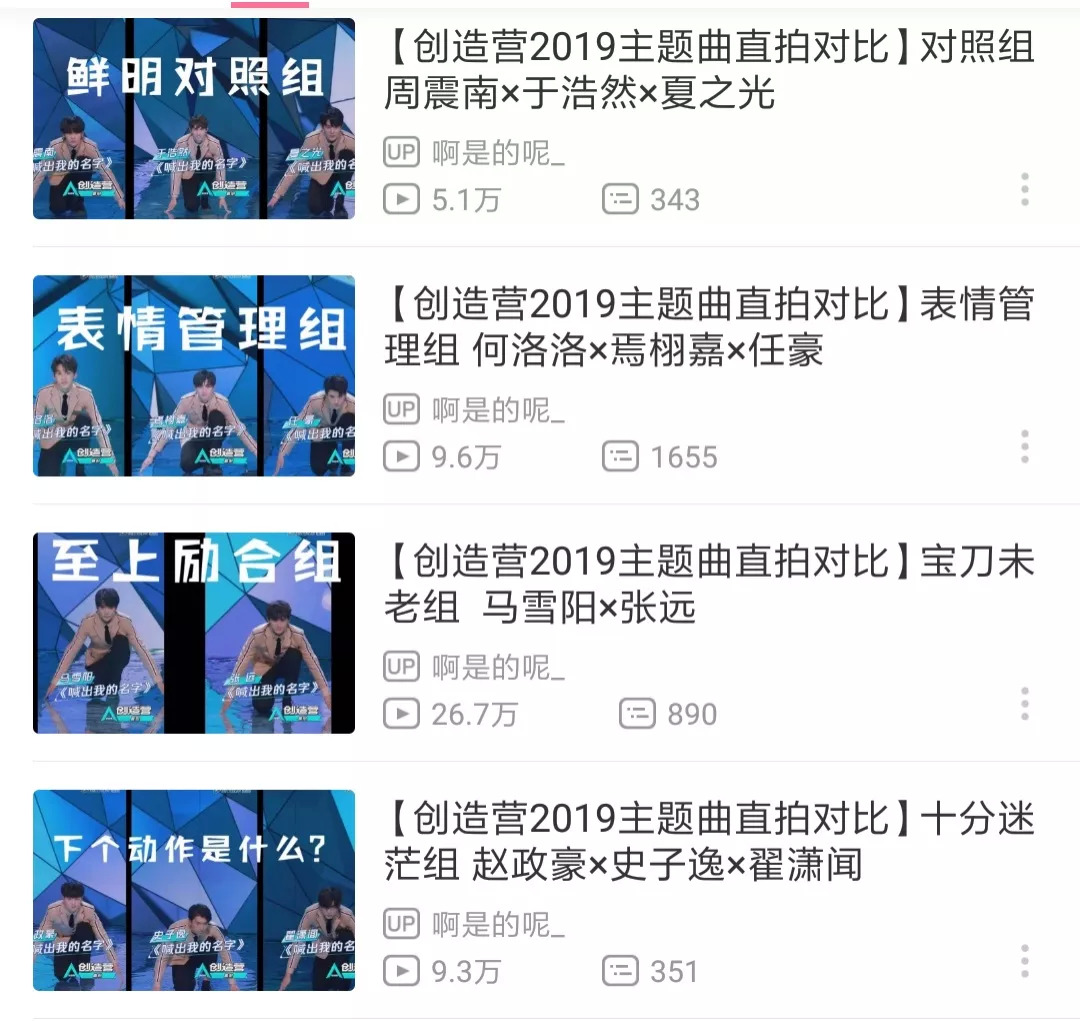
Task: Tap the 至上励合组 video thumbnail
Action: coord(194,633)
